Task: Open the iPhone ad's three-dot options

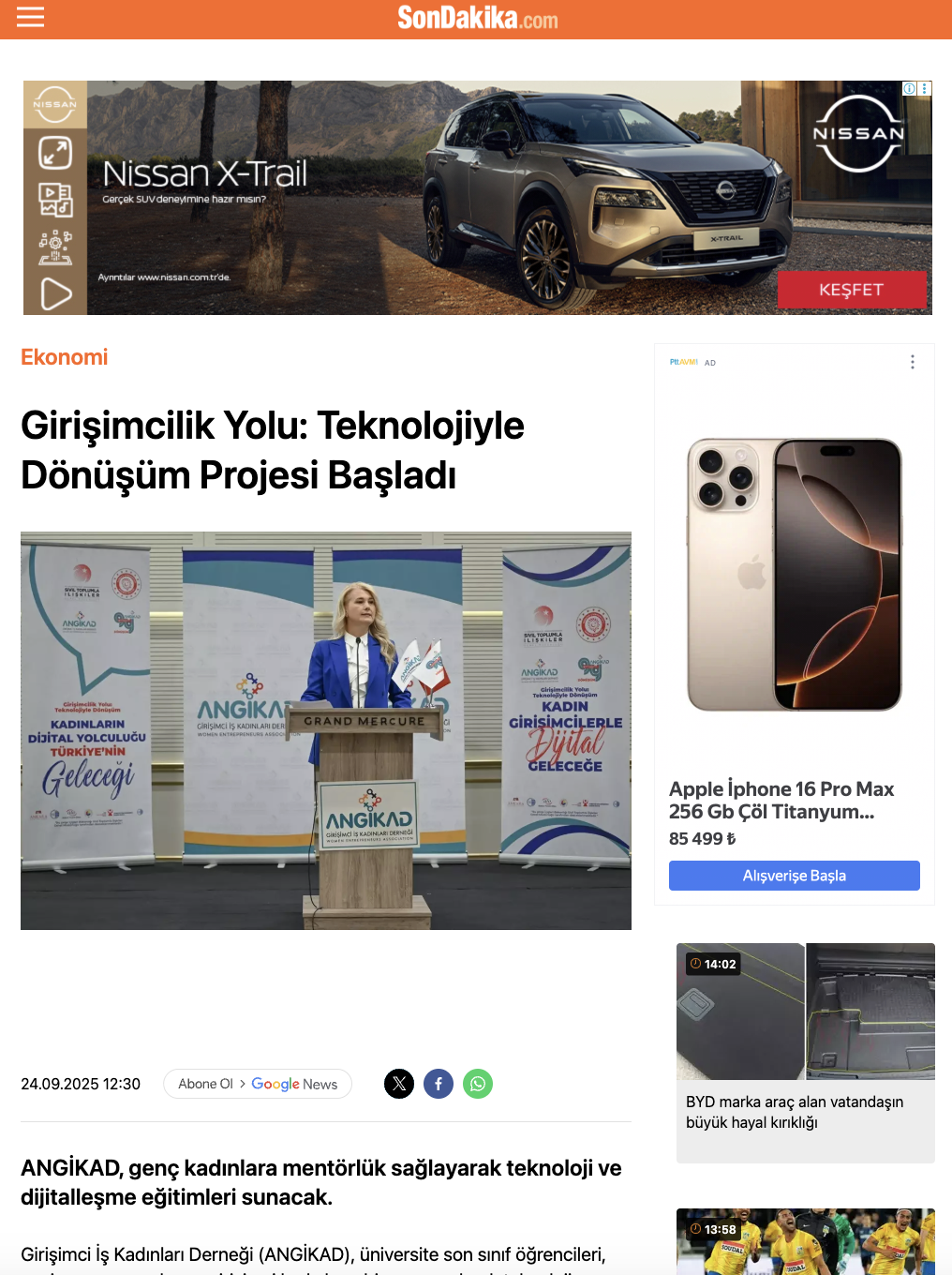Action: tap(913, 362)
